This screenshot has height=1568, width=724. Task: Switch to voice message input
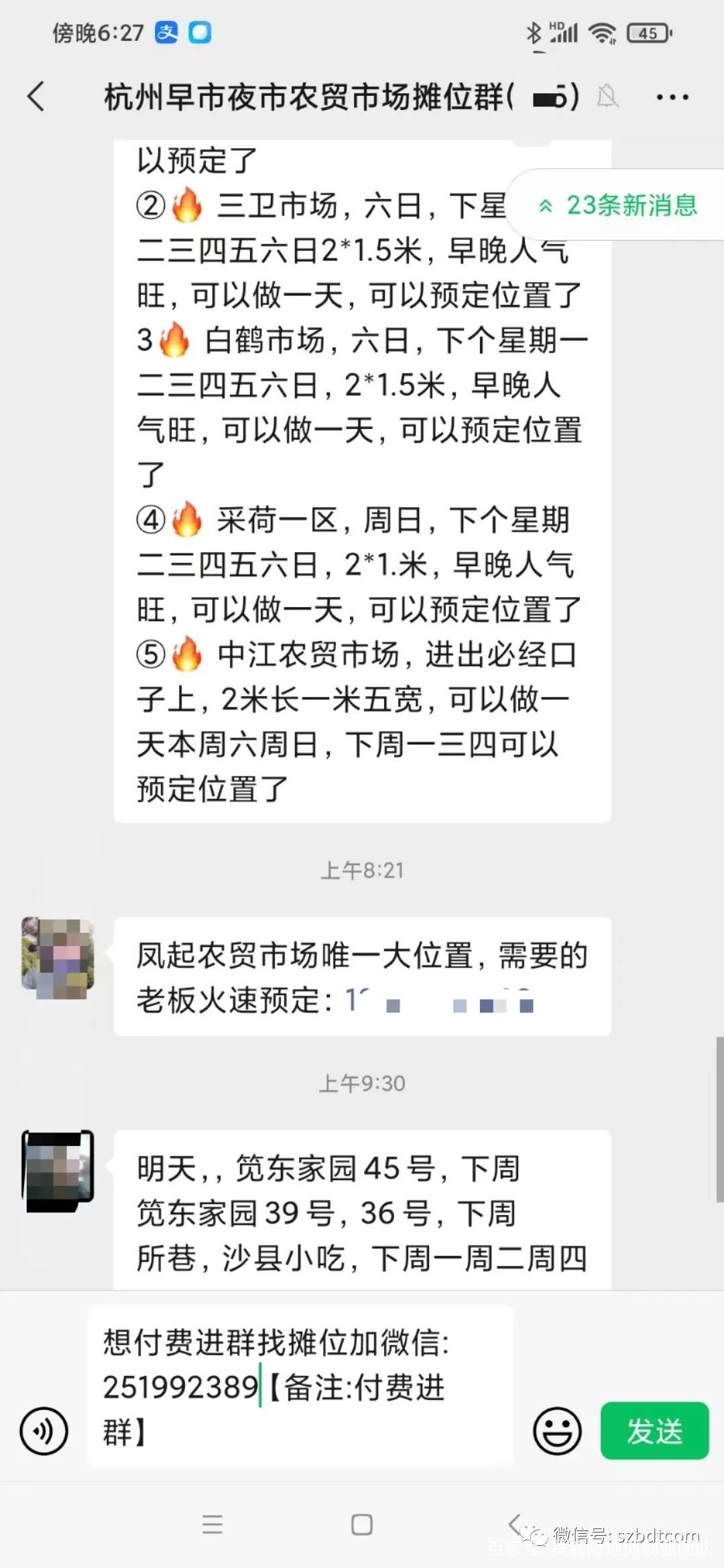click(x=44, y=1431)
